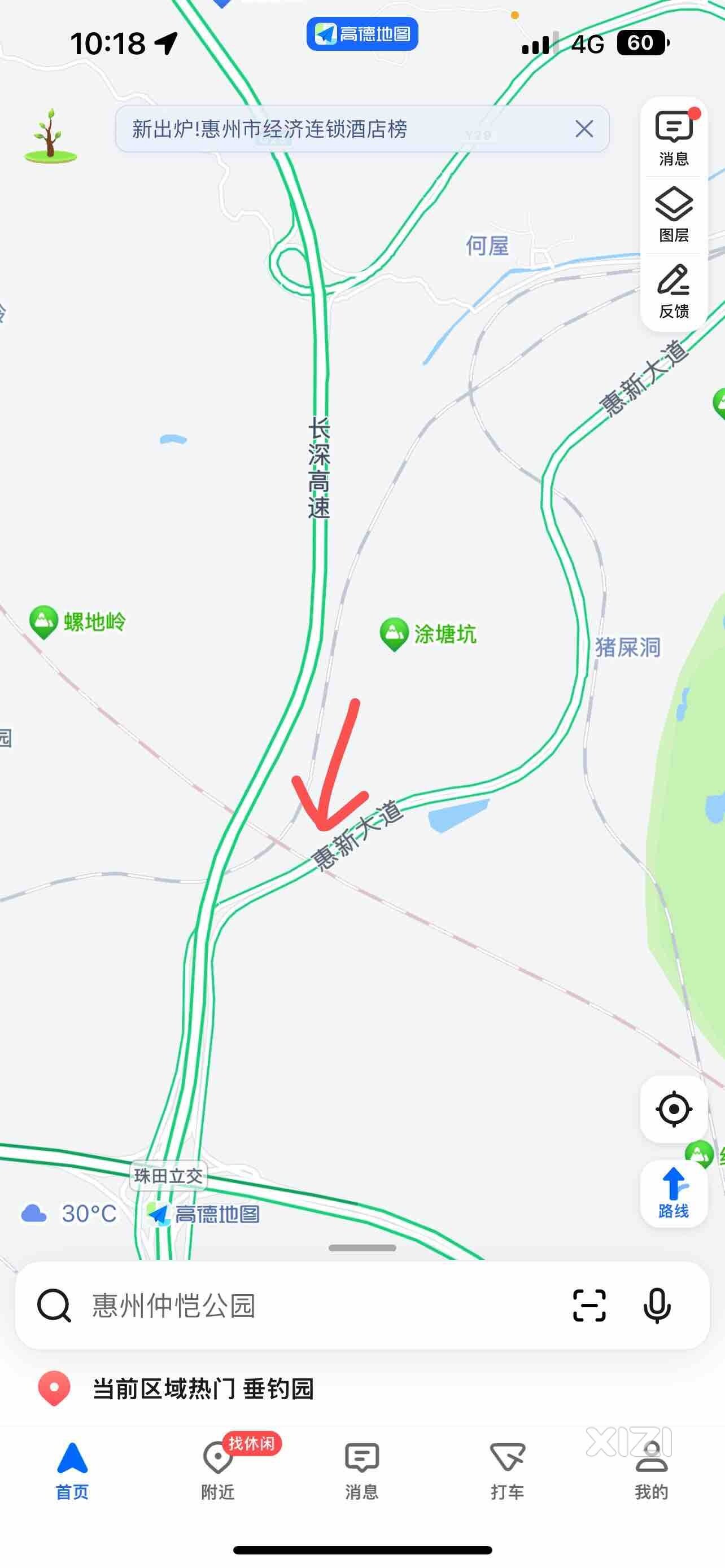Open the 路线 route planner

pos(673,1193)
